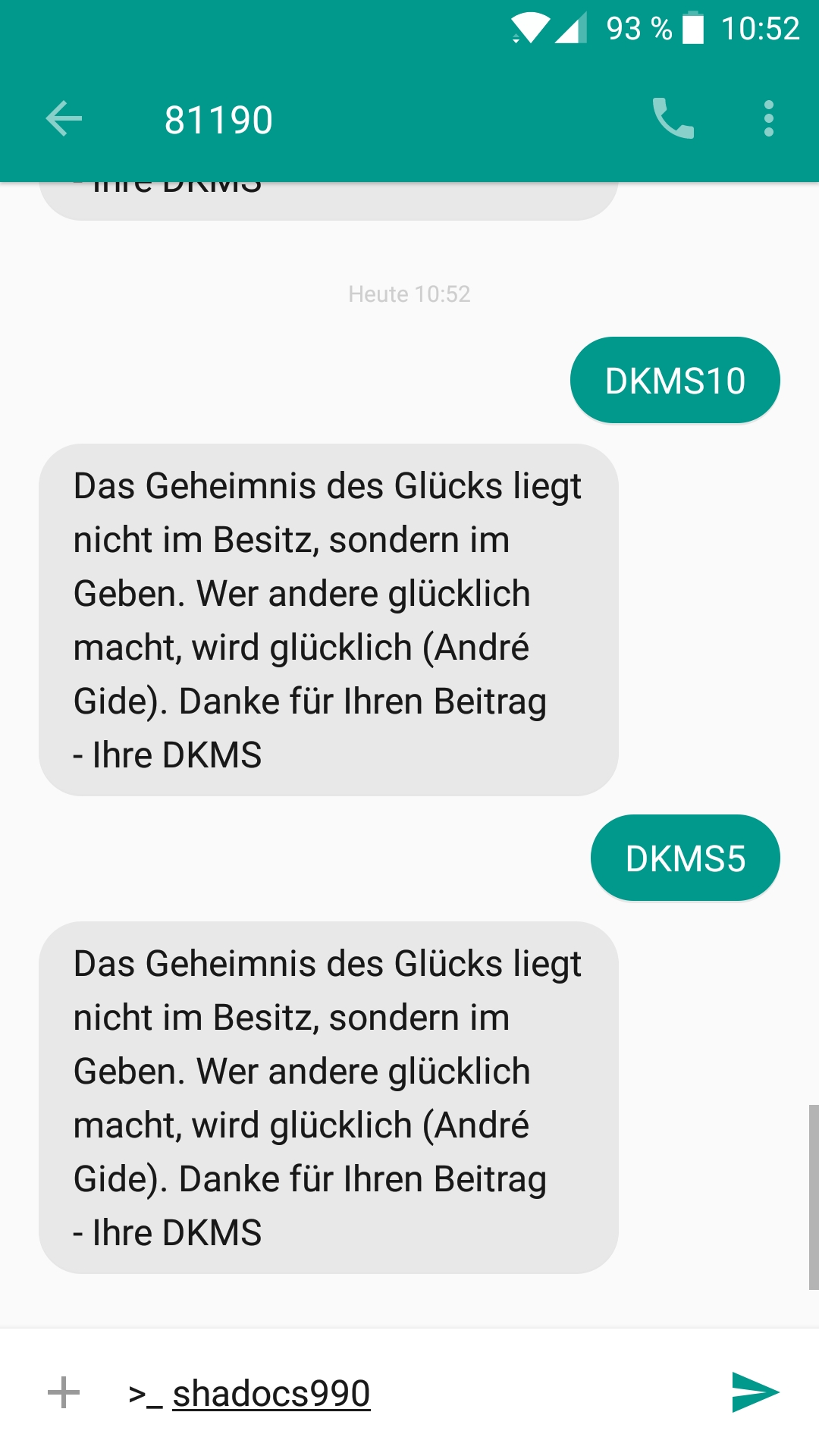Screen dimensions: 819x1456
Task: Tap the sent DKMS5 message bubble
Action: [686, 858]
